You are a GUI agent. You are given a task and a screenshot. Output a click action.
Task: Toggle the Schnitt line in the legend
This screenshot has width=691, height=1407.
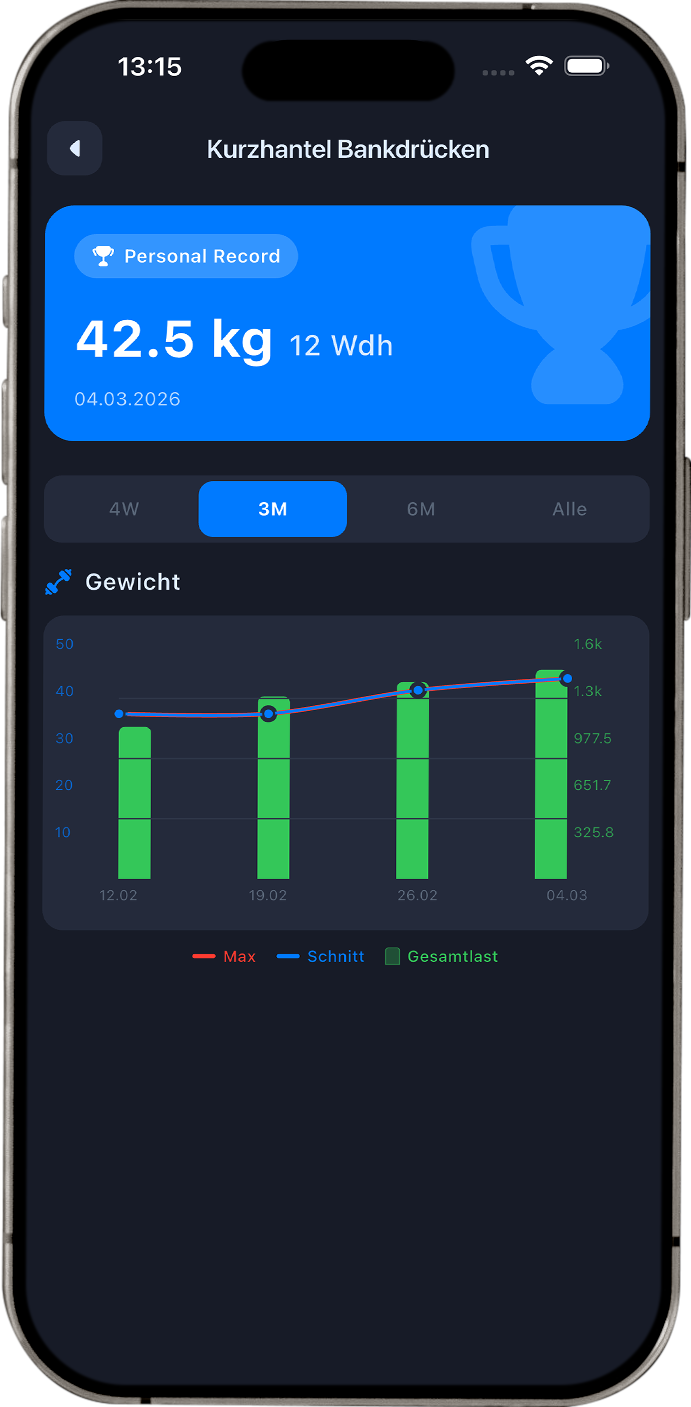[x=321, y=957]
